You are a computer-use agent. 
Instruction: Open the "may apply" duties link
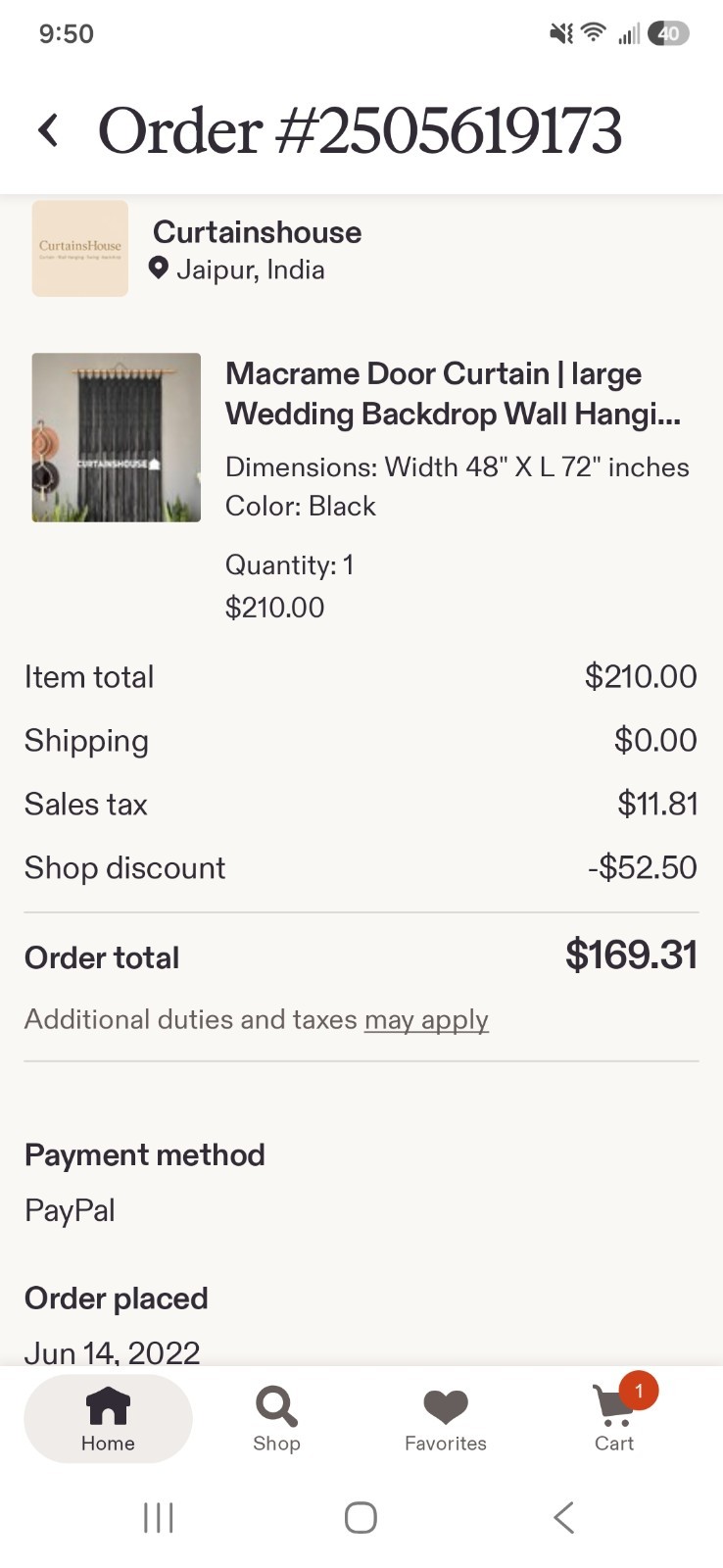pyautogui.click(x=426, y=1019)
